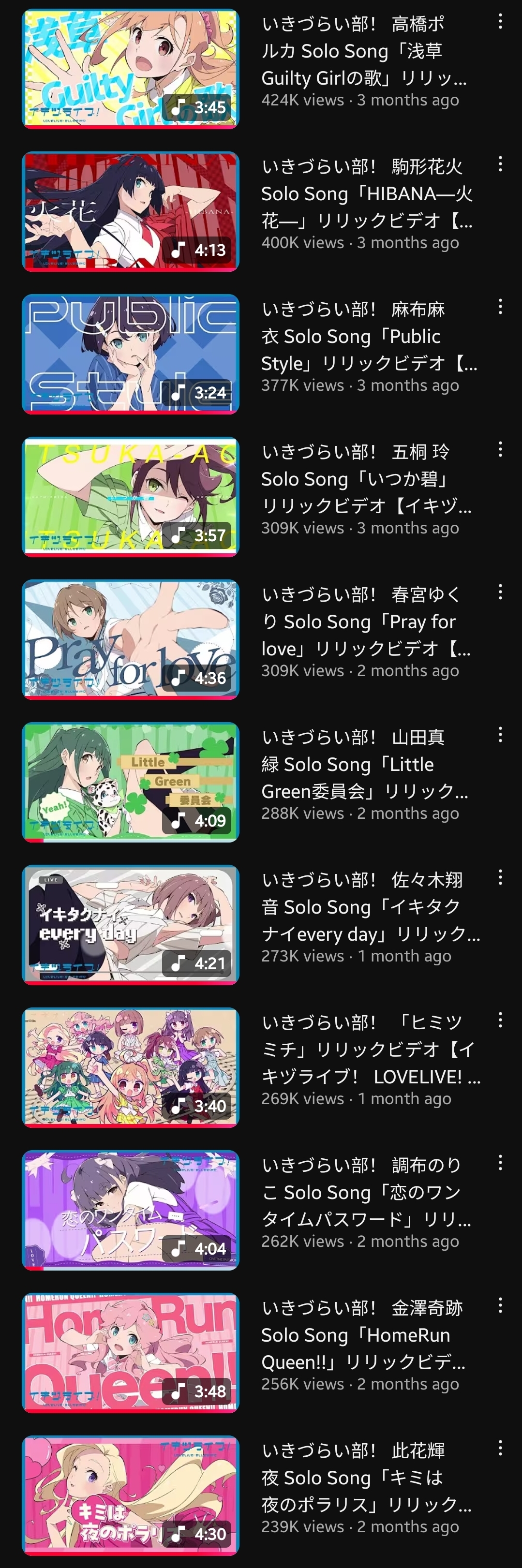The height and width of the screenshot is (1568, 522).
Task: Show options for the Public Style video
Action: [500, 307]
